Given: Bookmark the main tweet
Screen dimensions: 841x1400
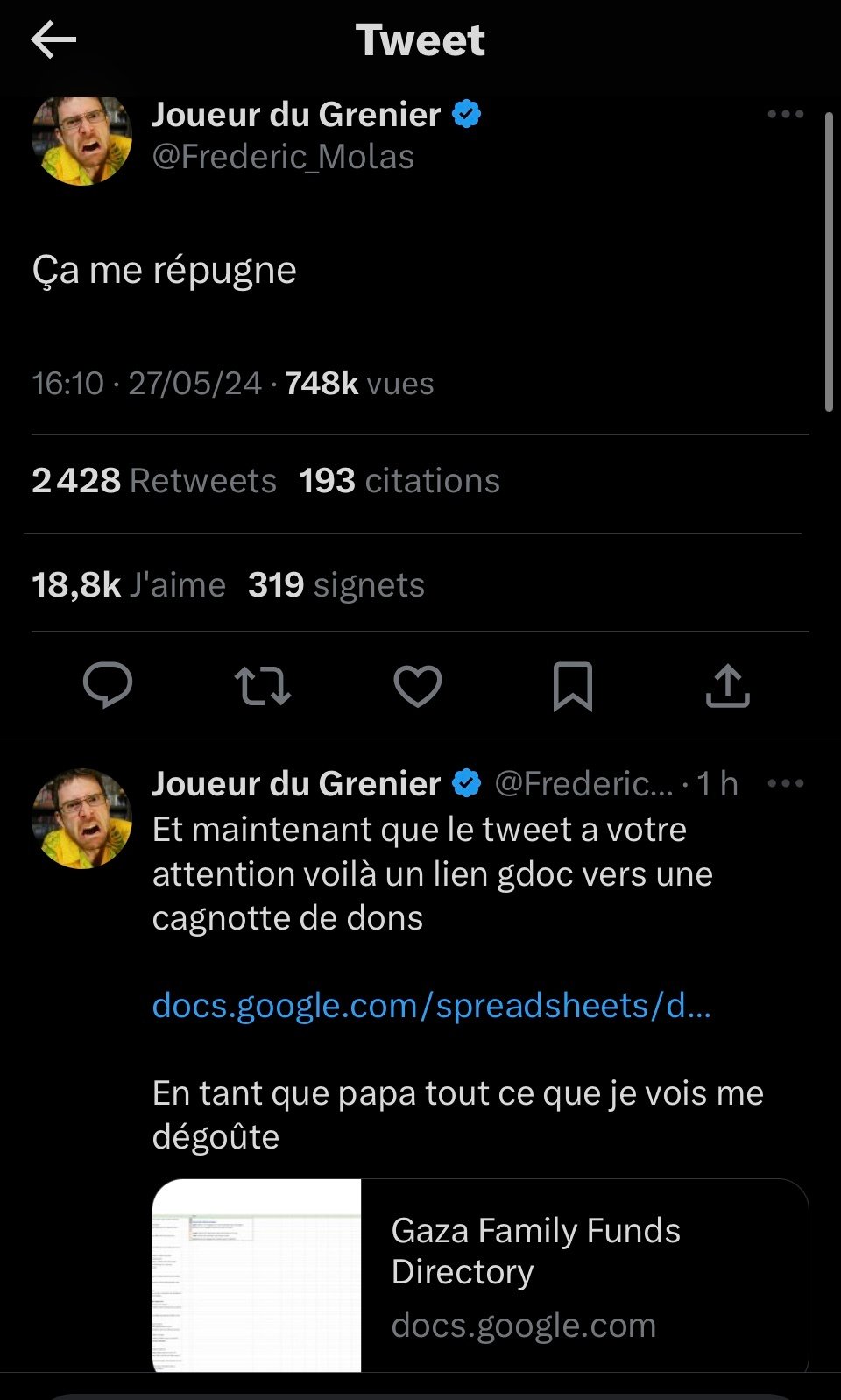Looking at the screenshot, I should pos(573,686).
